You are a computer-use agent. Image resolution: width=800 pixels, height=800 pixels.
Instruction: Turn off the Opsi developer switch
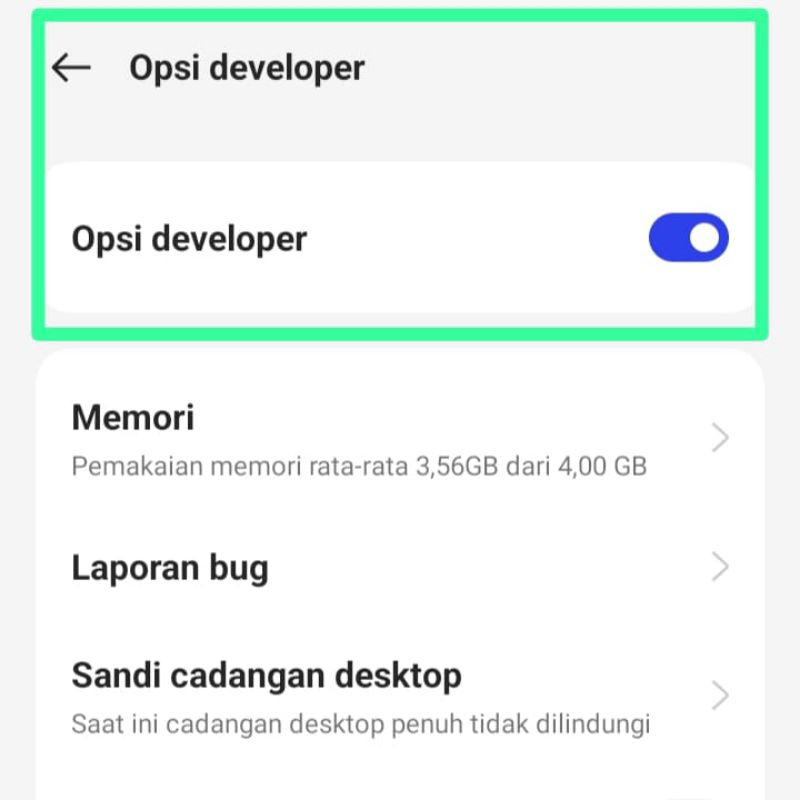tap(688, 238)
